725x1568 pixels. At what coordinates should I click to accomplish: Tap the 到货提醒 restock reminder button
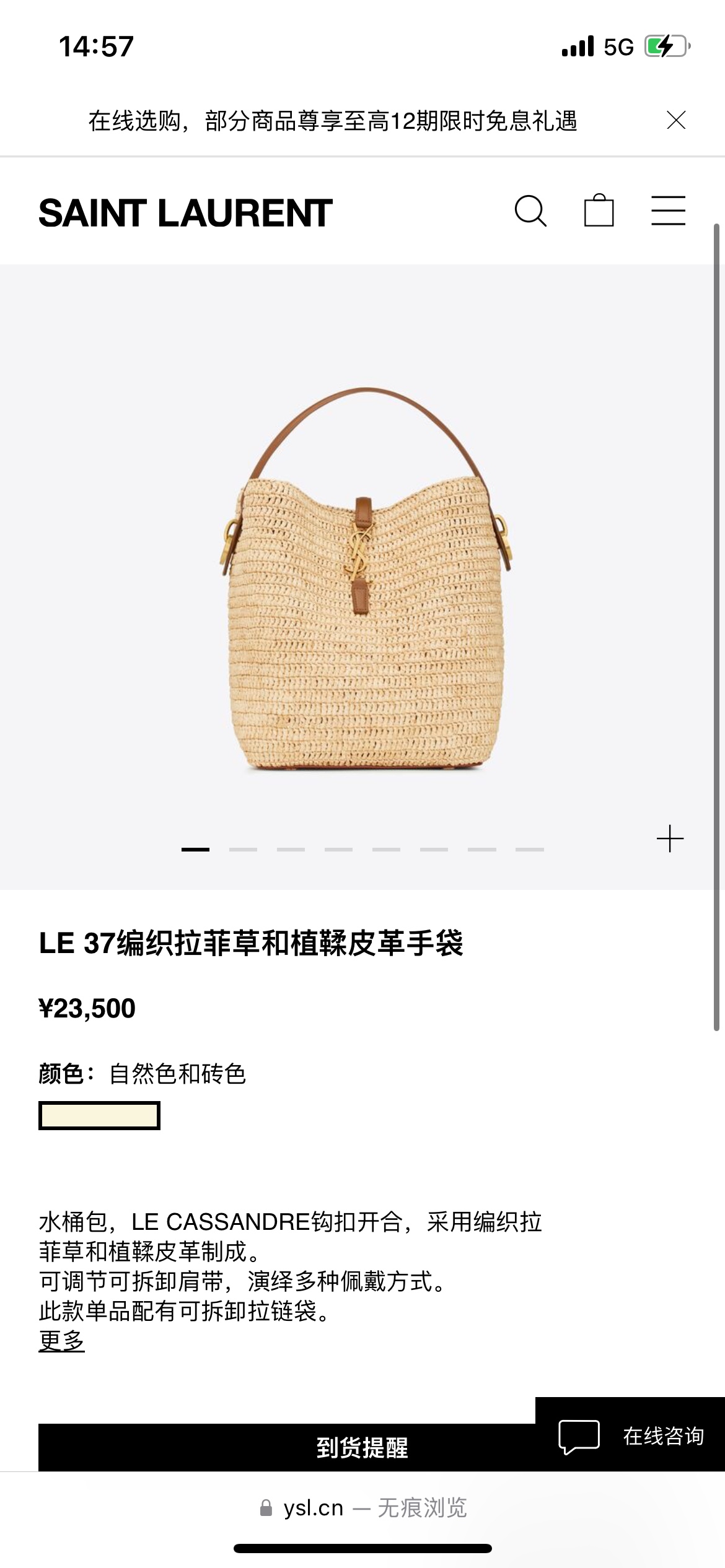point(286,1448)
